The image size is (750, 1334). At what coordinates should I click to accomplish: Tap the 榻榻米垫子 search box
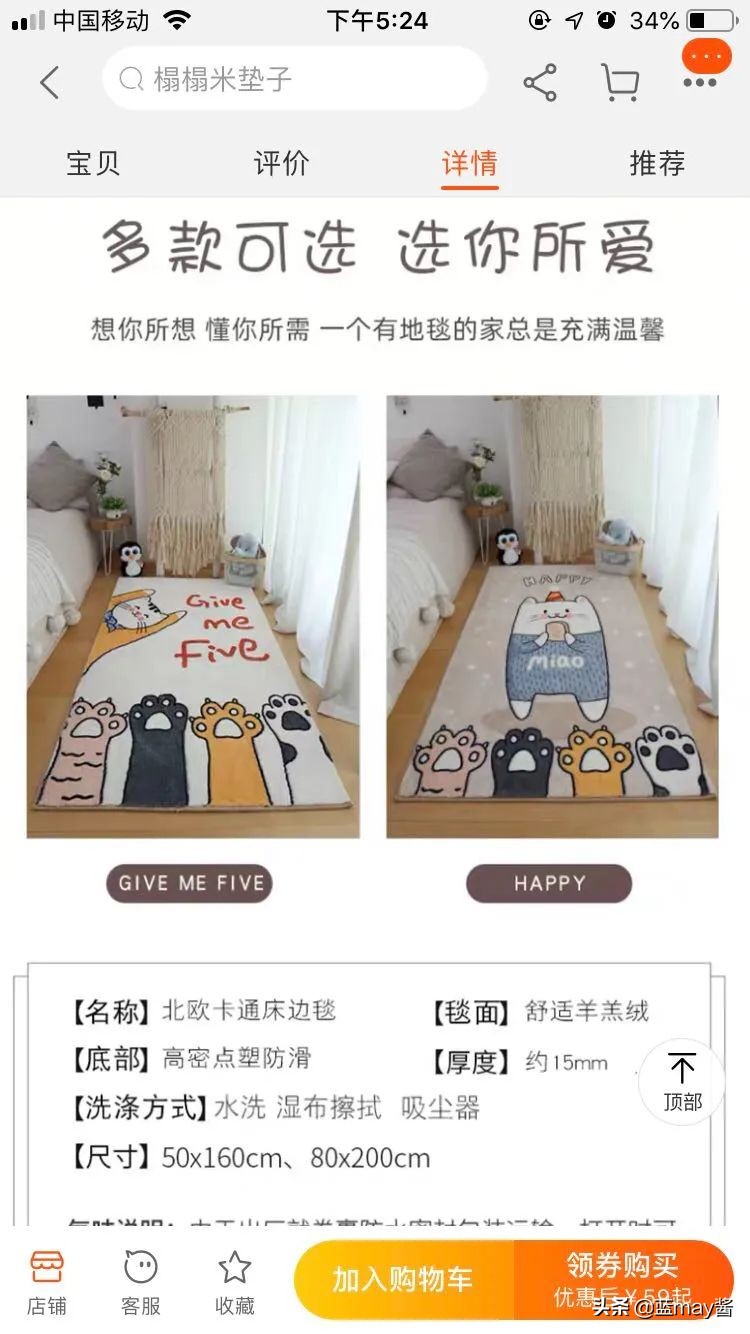point(295,79)
